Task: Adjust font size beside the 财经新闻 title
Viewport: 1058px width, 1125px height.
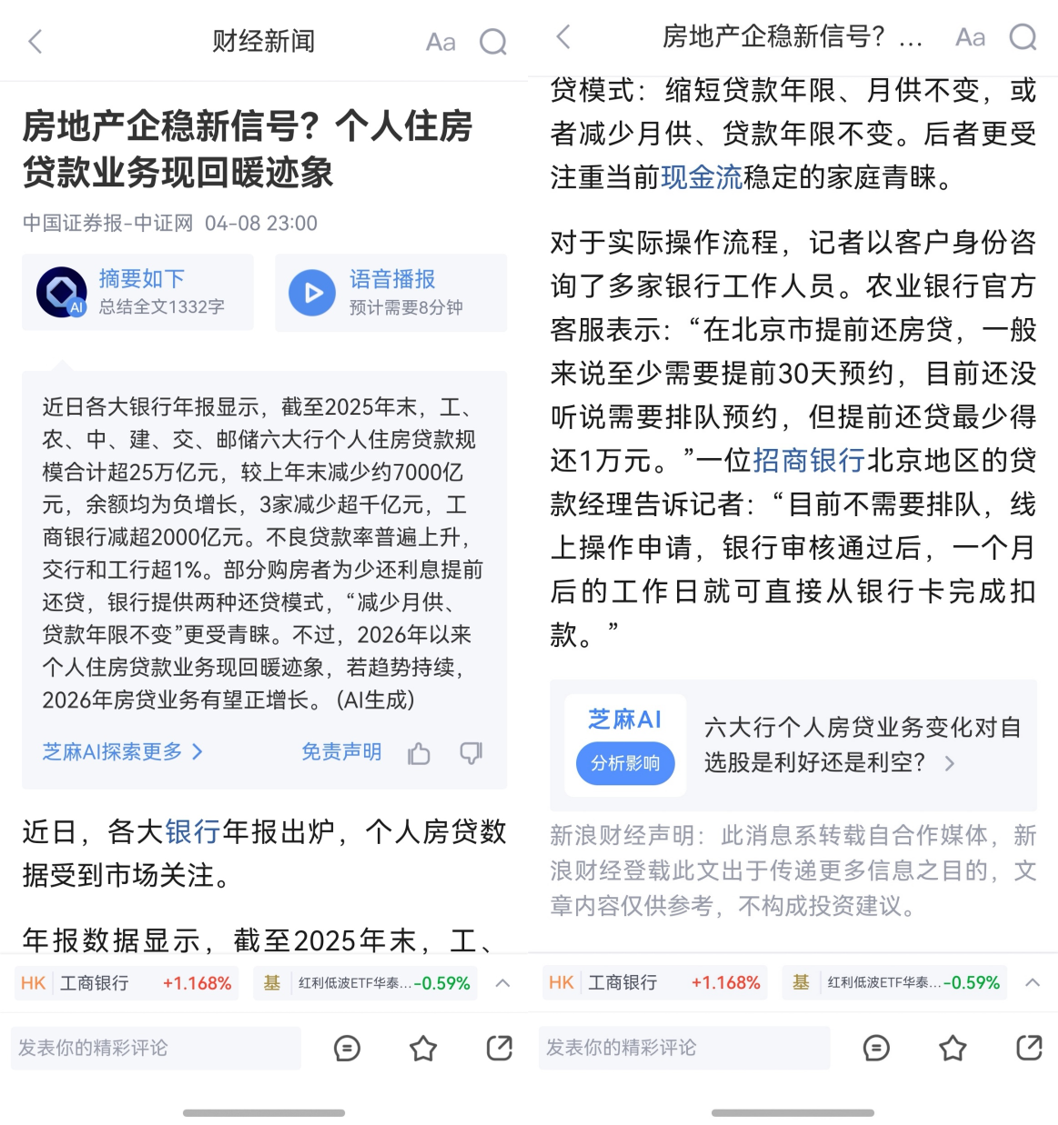Action: pyautogui.click(x=440, y=41)
